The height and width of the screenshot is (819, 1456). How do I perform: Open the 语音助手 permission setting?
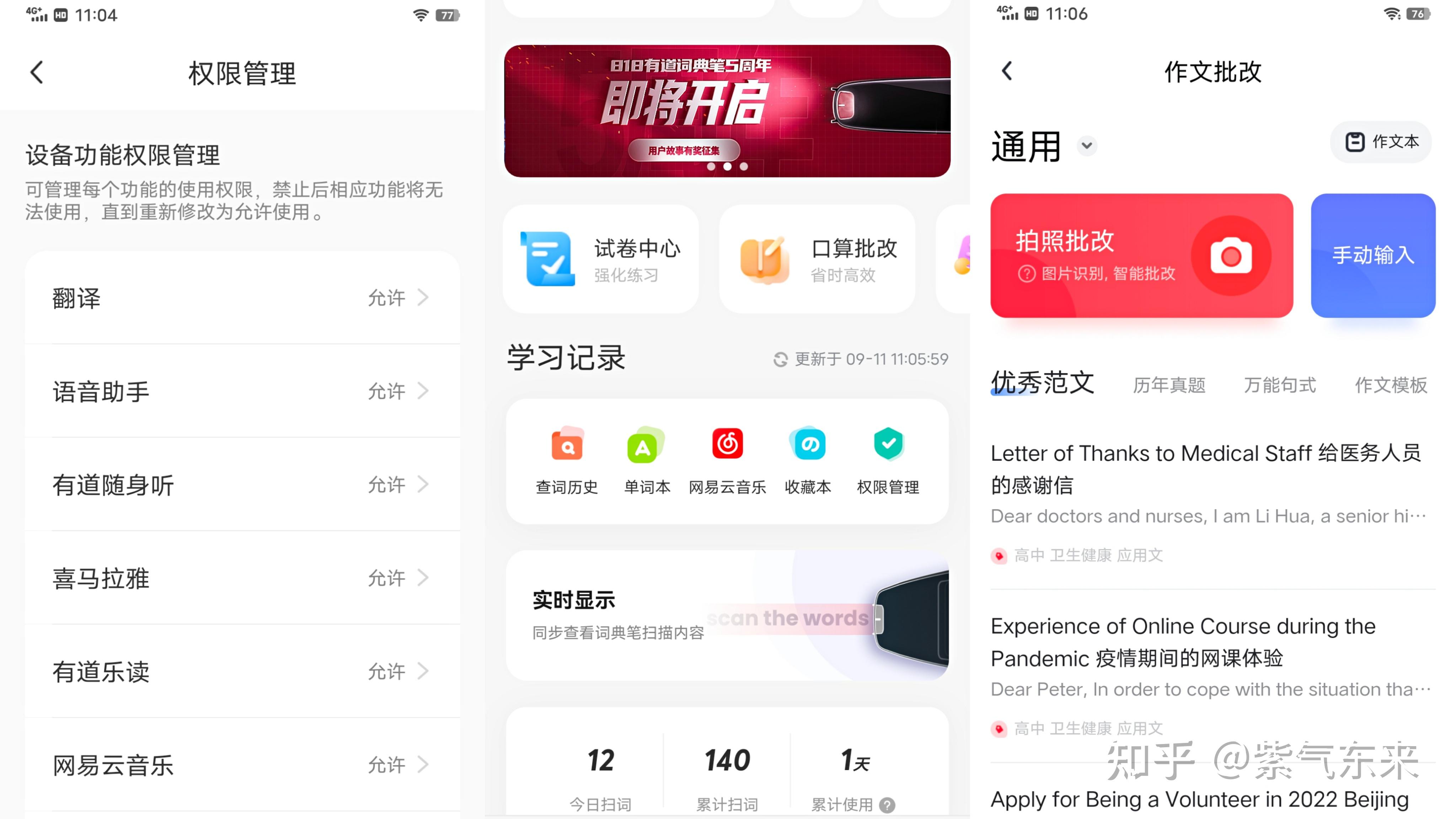(x=242, y=391)
